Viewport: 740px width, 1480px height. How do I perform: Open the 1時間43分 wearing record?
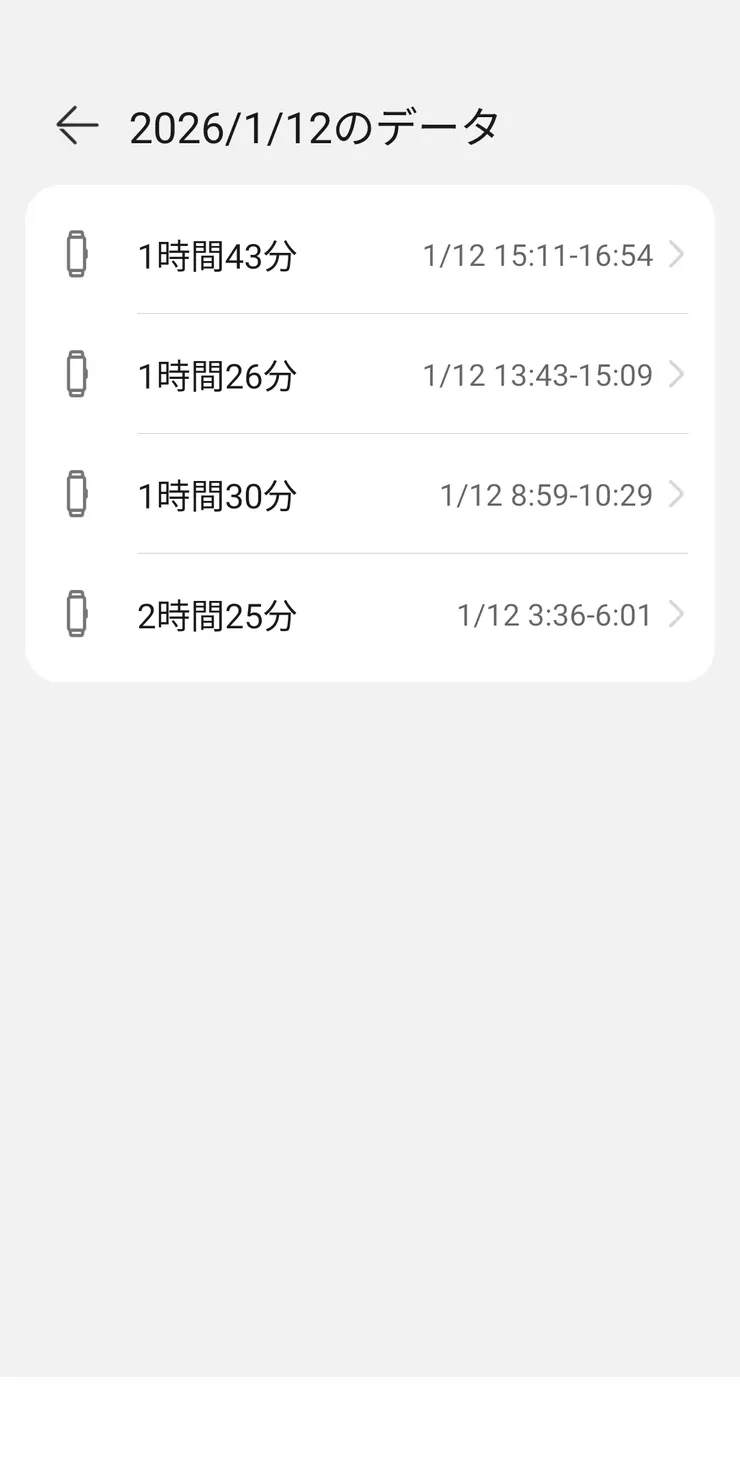[216, 255]
